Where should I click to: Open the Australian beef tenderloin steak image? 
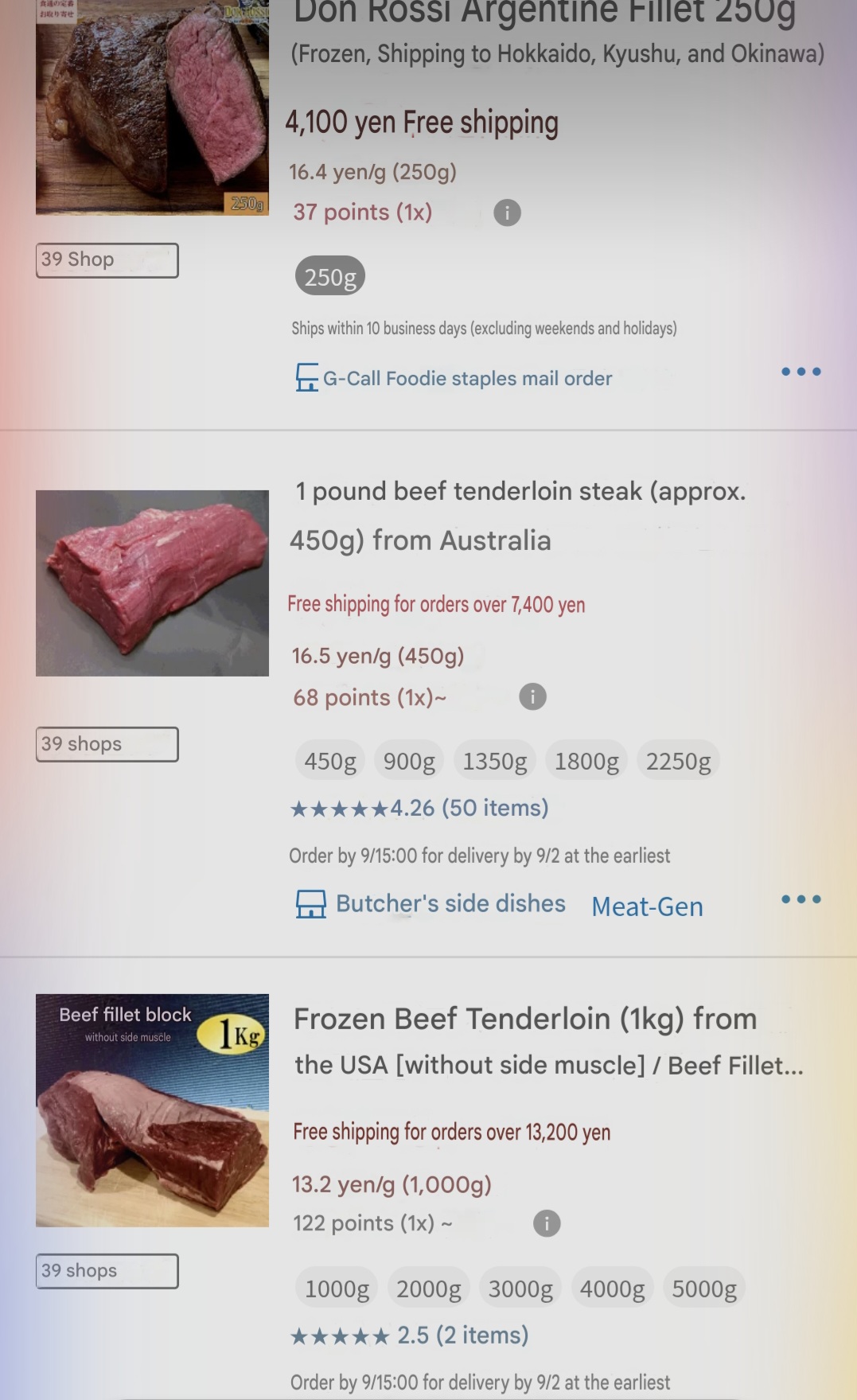[x=152, y=583]
